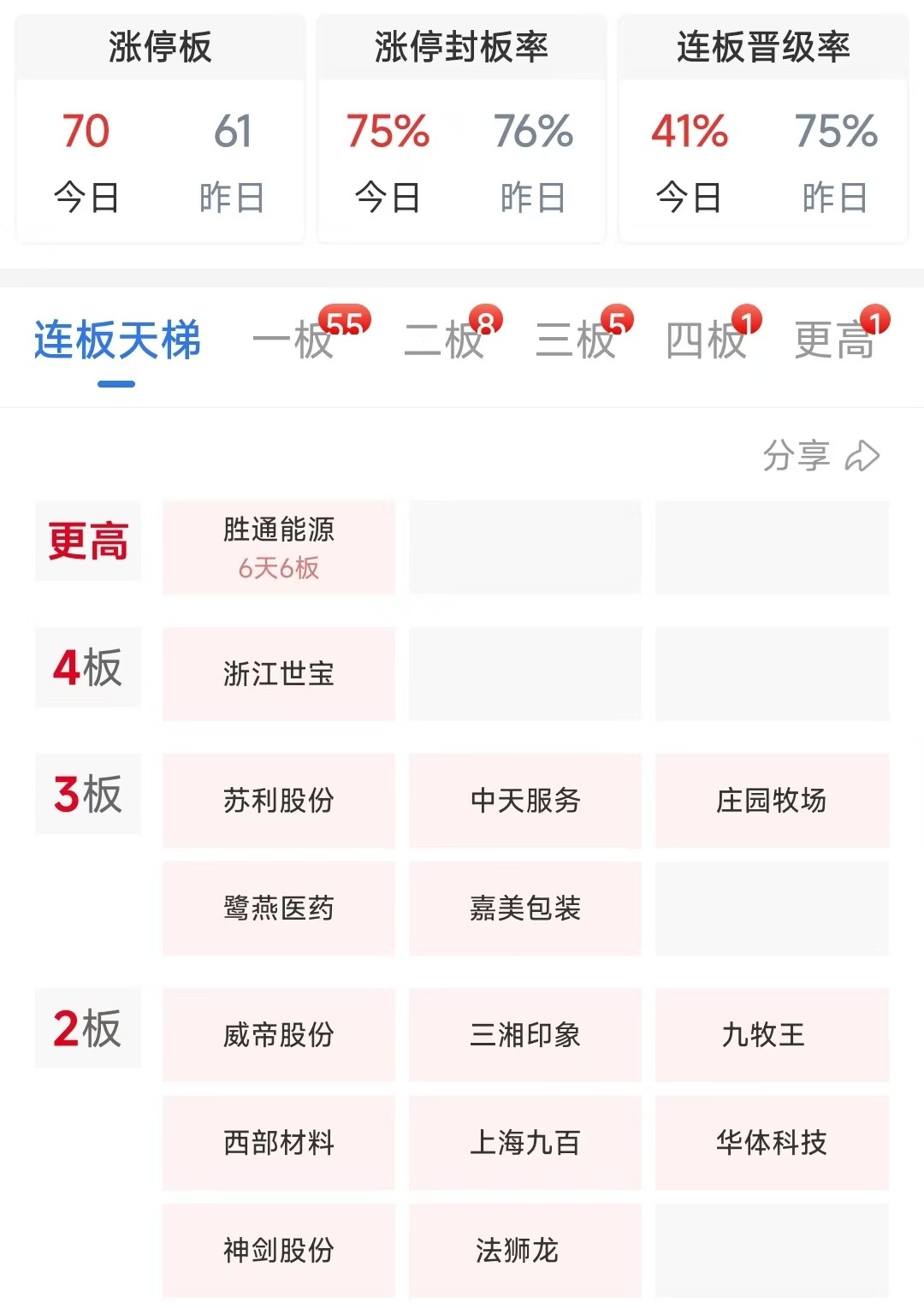The image size is (924, 1308).
Task: Open 九牧王 stock details
Action: pyautogui.click(x=772, y=1035)
